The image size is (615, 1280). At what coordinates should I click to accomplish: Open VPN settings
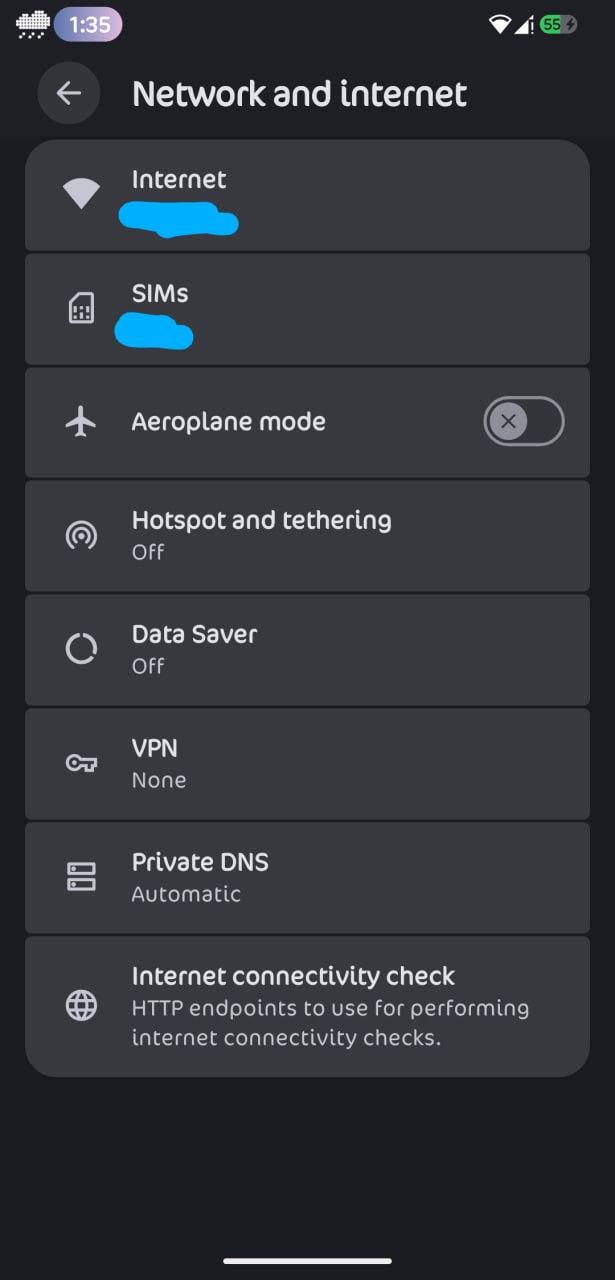(307, 764)
